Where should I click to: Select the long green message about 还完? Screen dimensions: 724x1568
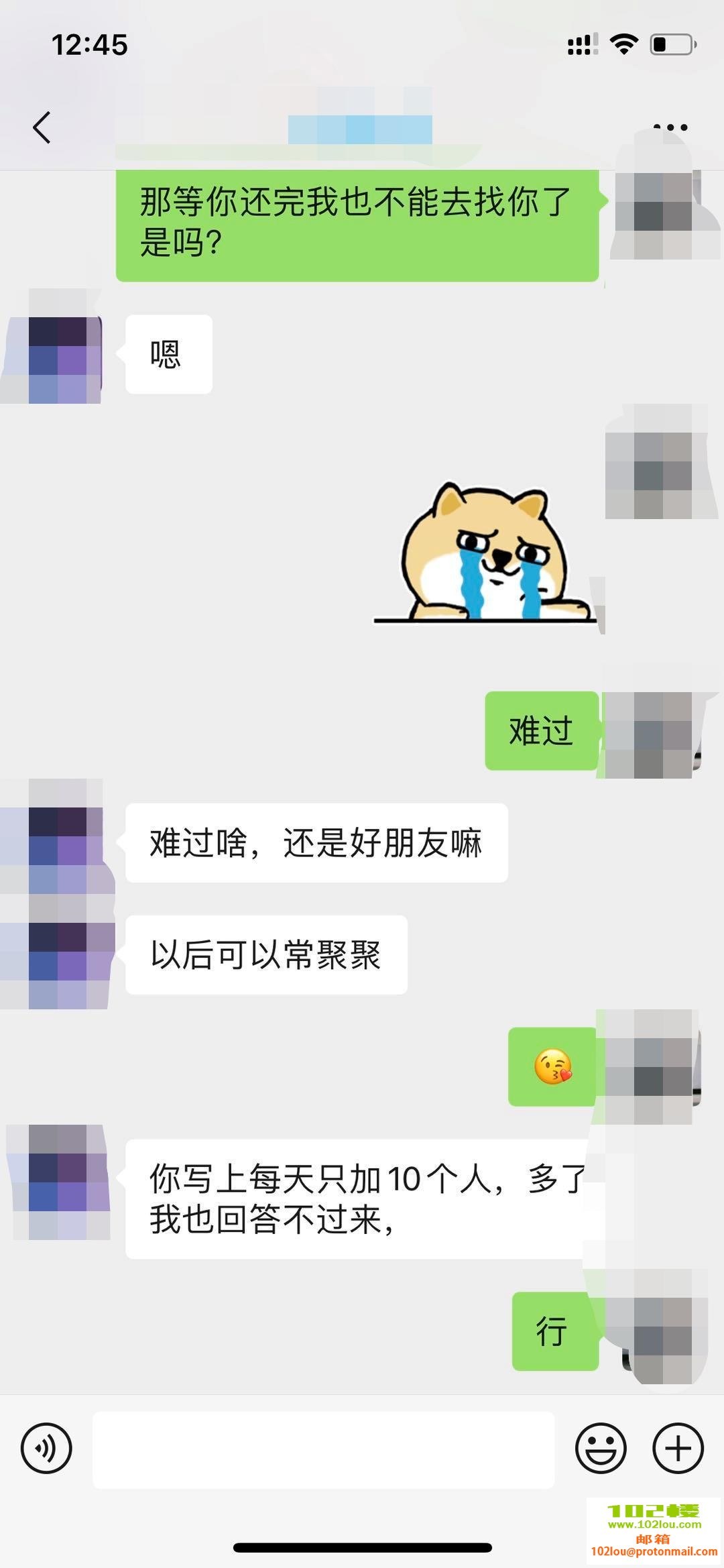pos(359,225)
